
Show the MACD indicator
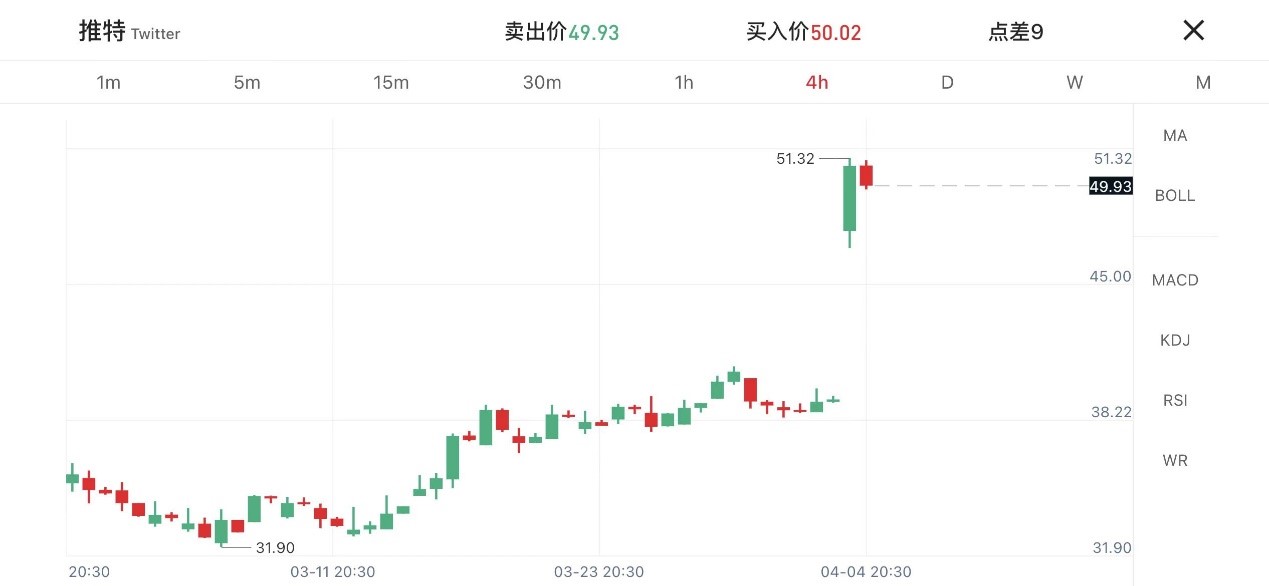pyautogui.click(x=1175, y=280)
